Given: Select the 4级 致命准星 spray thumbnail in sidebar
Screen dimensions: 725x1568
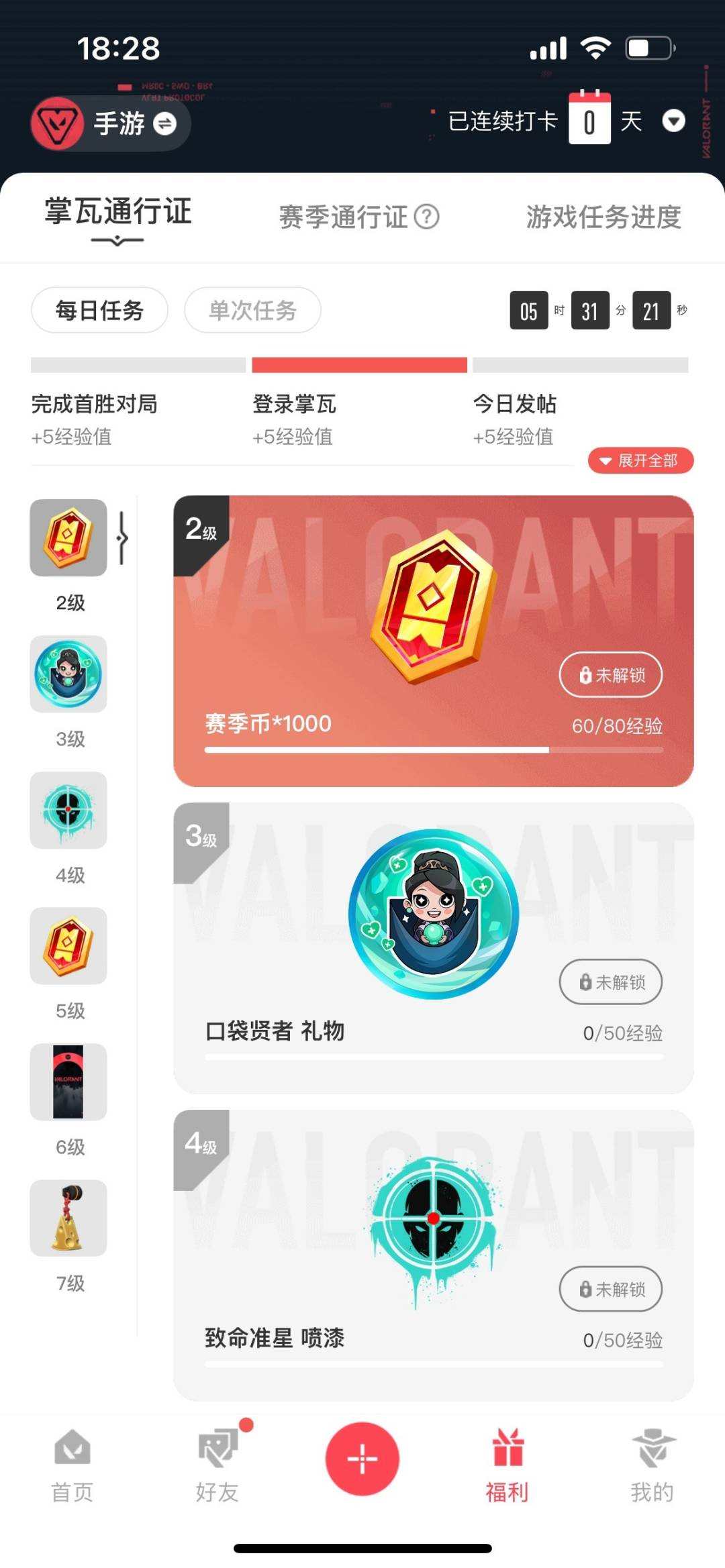Looking at the screenshot, I should pos(68,811).
